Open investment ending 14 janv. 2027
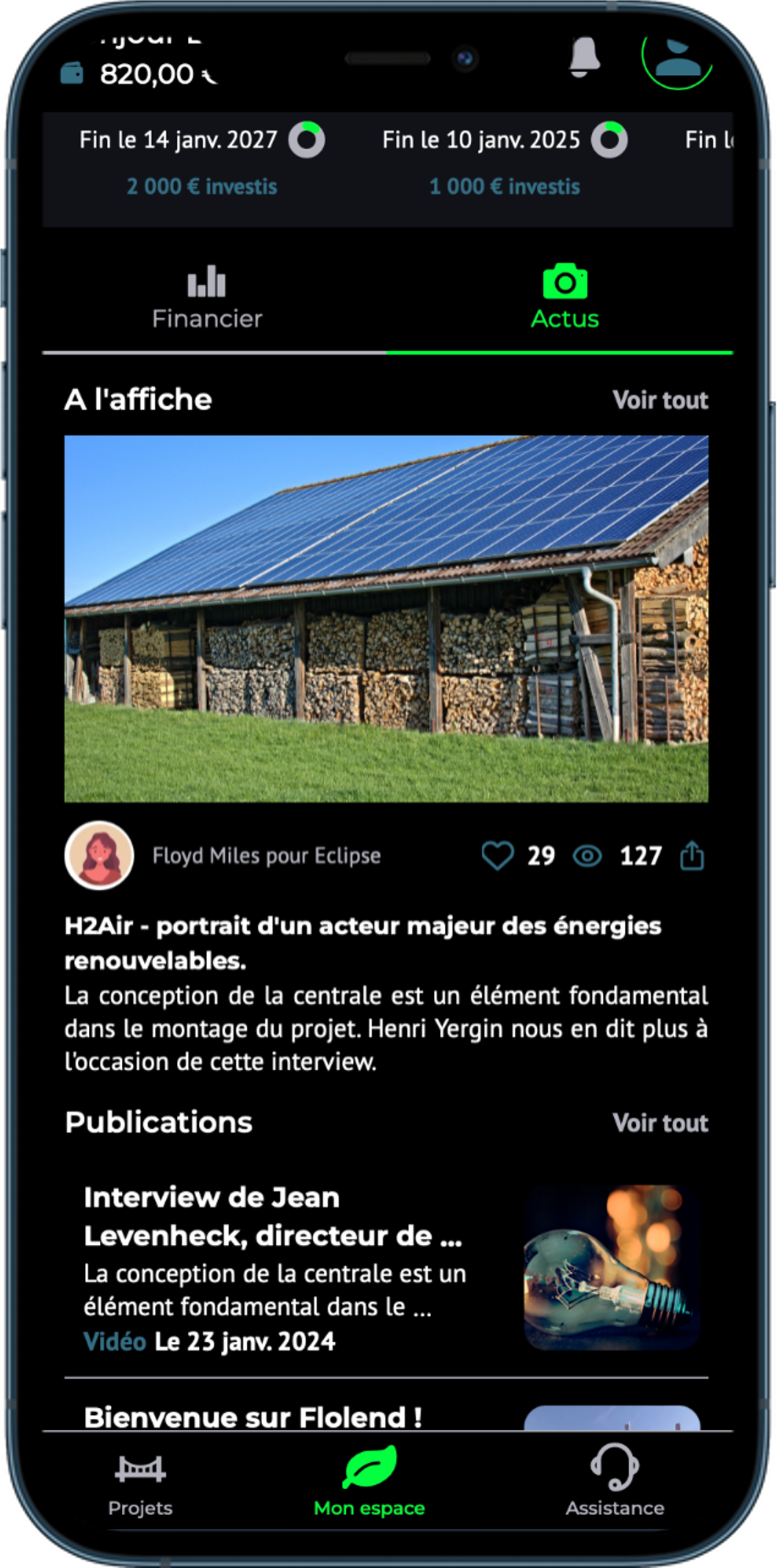This screenshot has width=777, height=1568. [200, 162]
